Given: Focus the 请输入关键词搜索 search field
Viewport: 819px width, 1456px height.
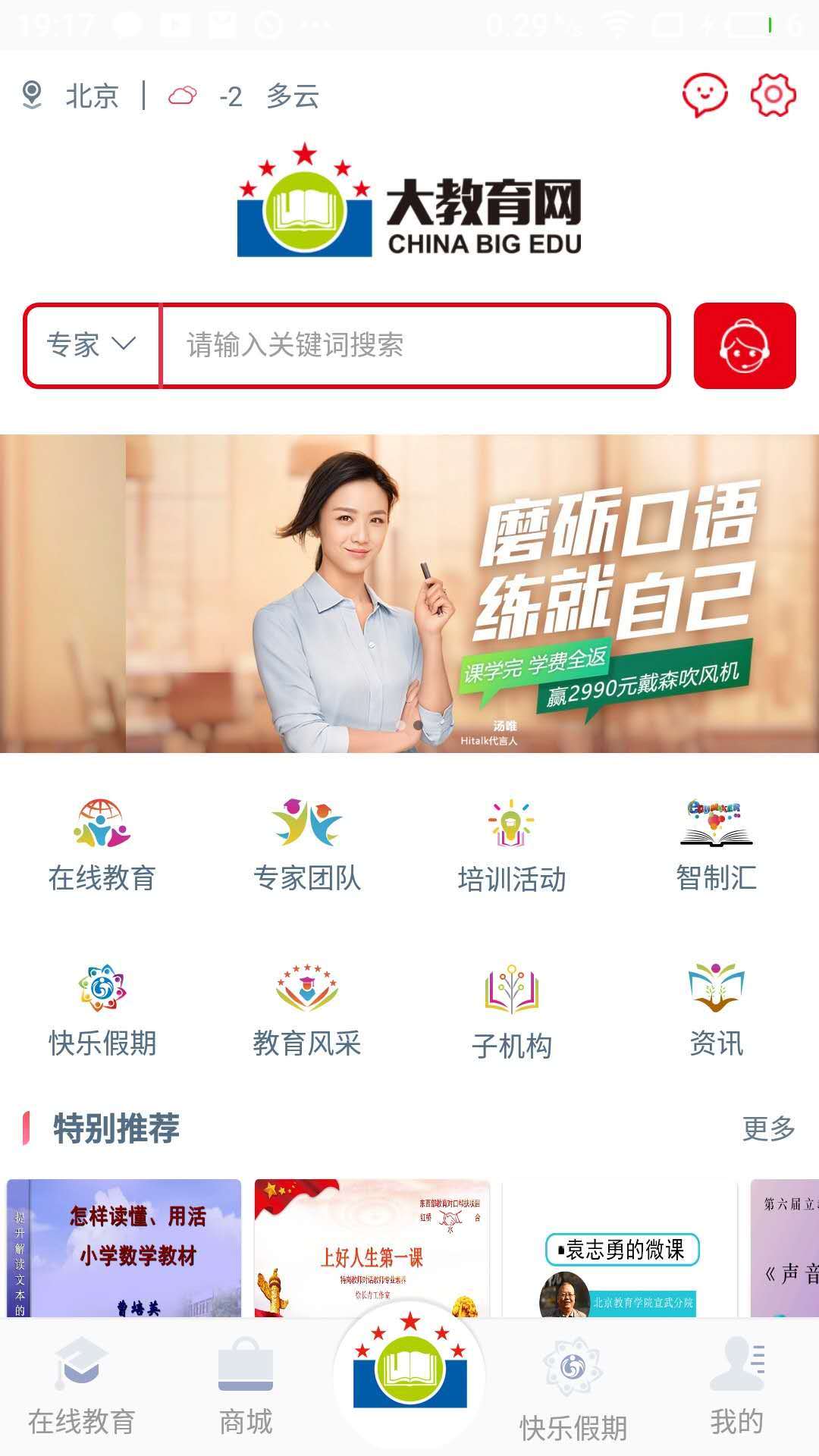Looking at the screenshot, I should (x=414, y=345).
